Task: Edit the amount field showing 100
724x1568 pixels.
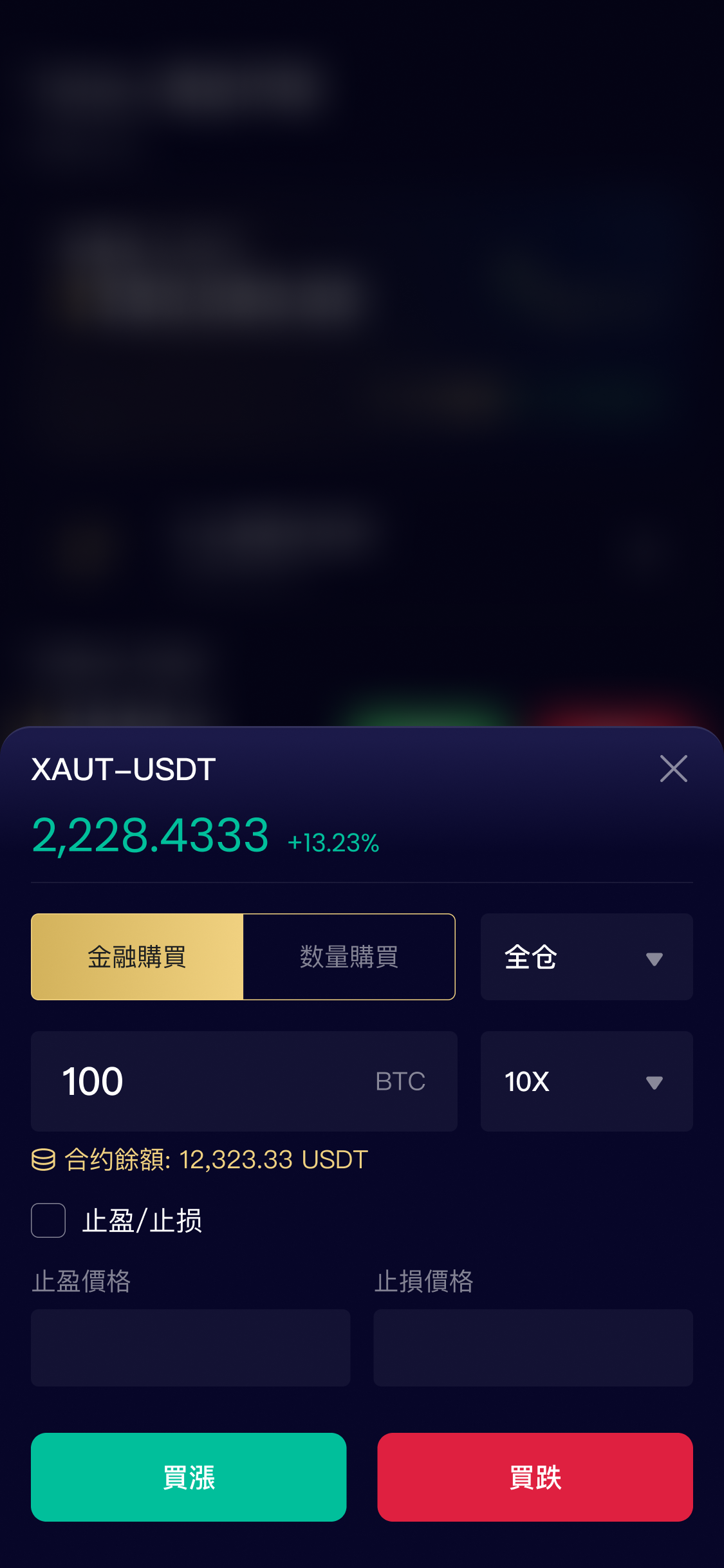Action: (244, 1081)
